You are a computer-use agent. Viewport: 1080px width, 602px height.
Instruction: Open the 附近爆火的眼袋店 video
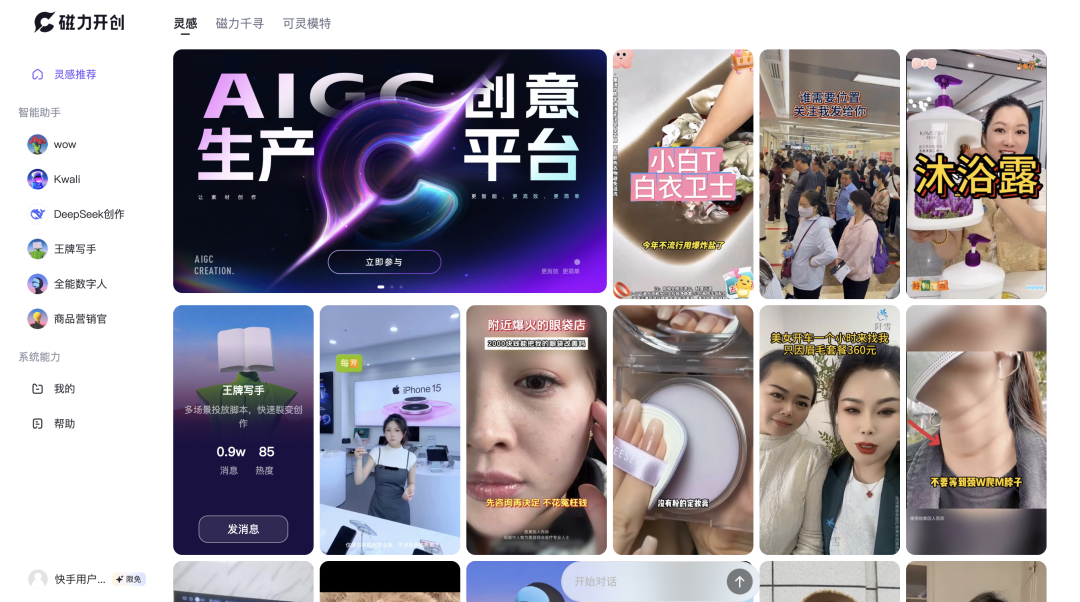click(x=536, y=430)
